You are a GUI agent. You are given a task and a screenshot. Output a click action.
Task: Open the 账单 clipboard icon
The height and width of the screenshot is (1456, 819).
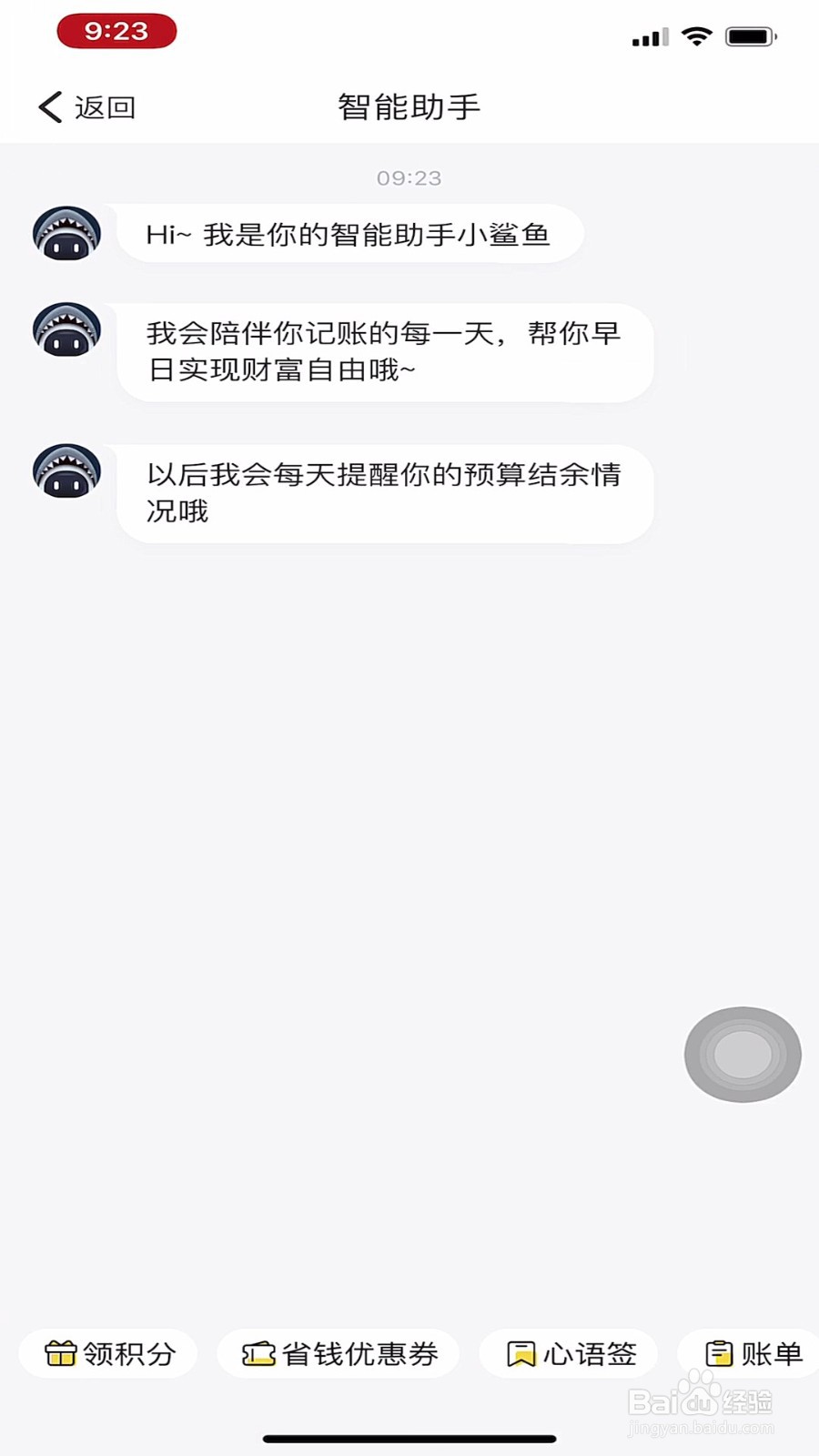(x=719, y=1354)
